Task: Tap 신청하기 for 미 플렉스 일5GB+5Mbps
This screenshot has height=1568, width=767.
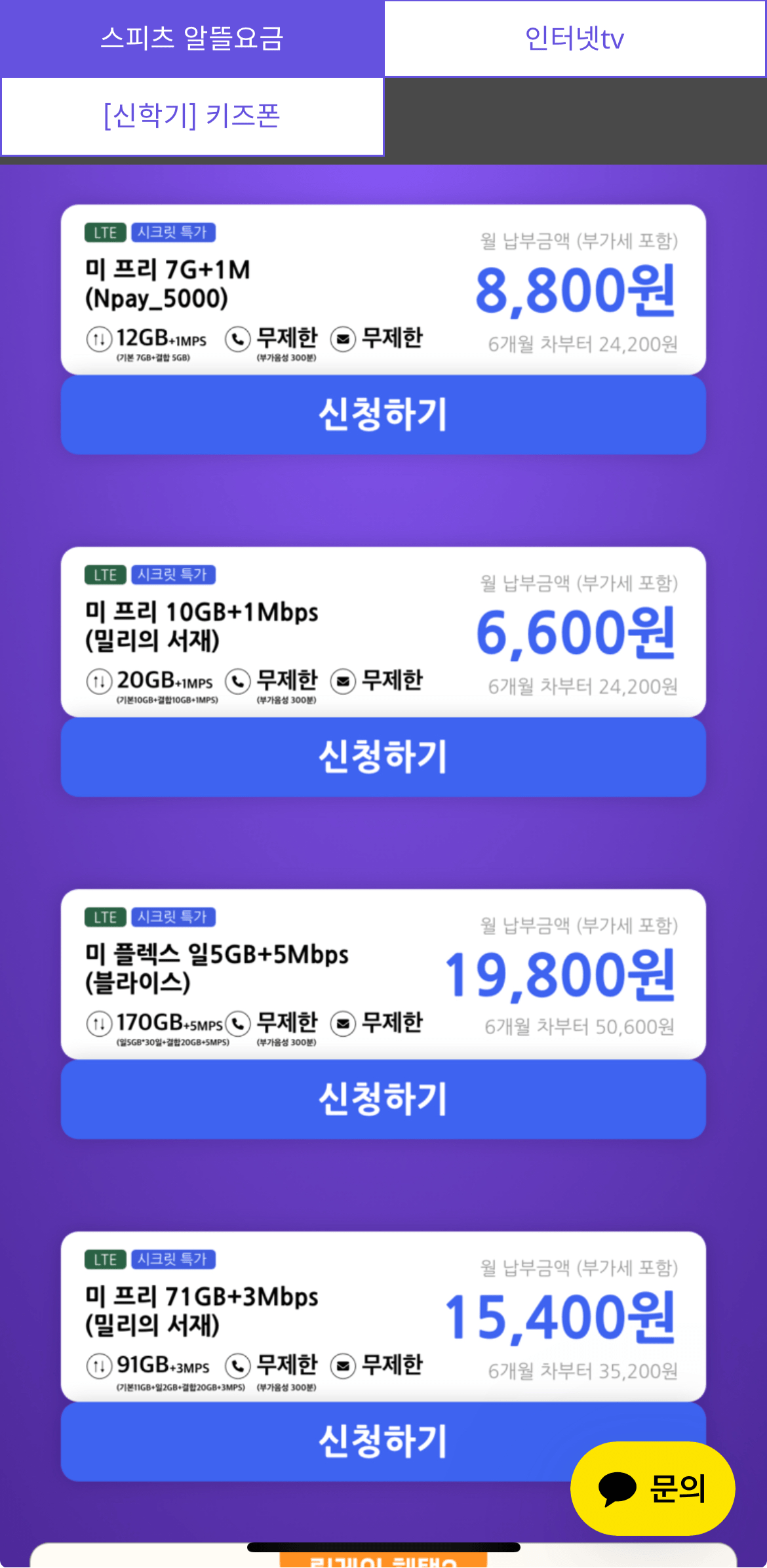Action: (x=383, y=1099)
